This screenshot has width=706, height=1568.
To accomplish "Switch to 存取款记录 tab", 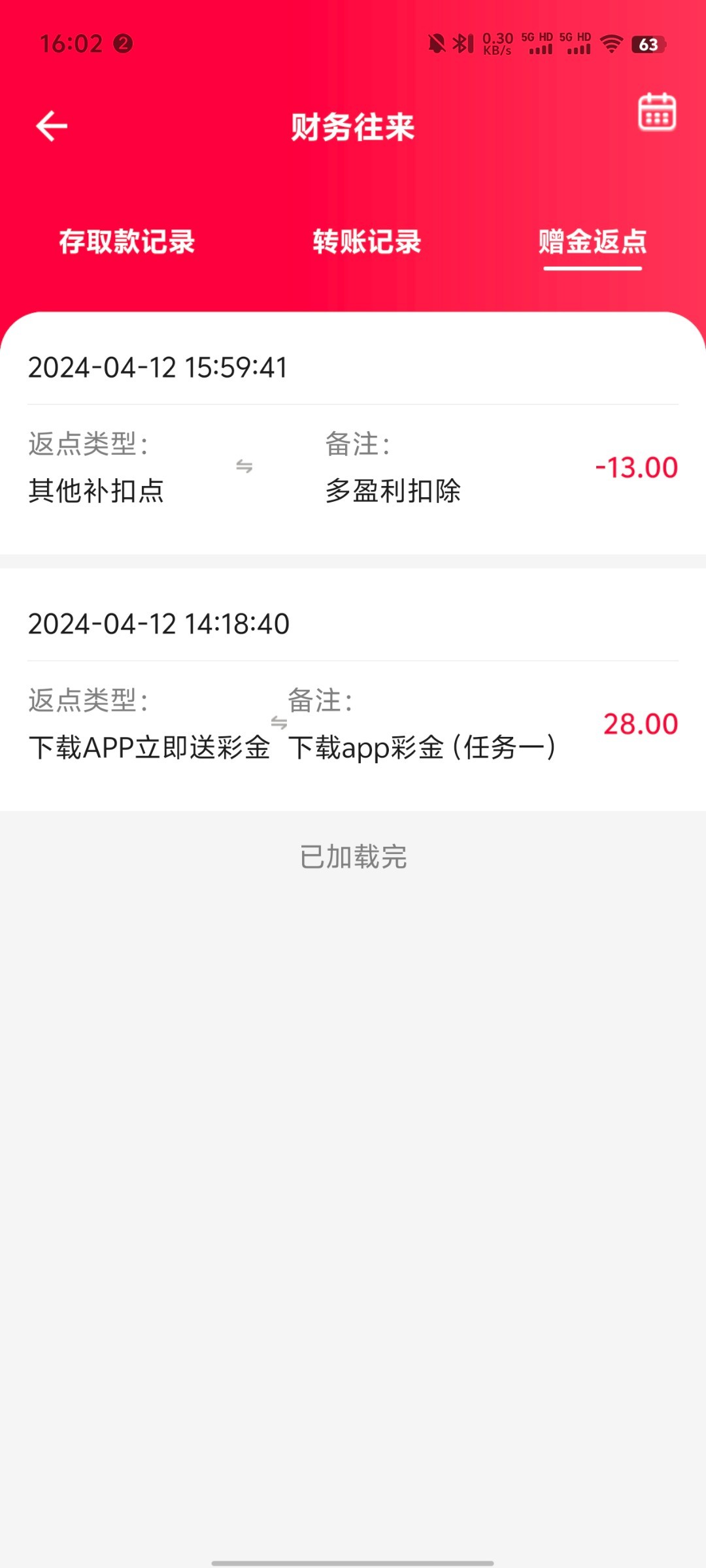I will [x=127, y=242].
